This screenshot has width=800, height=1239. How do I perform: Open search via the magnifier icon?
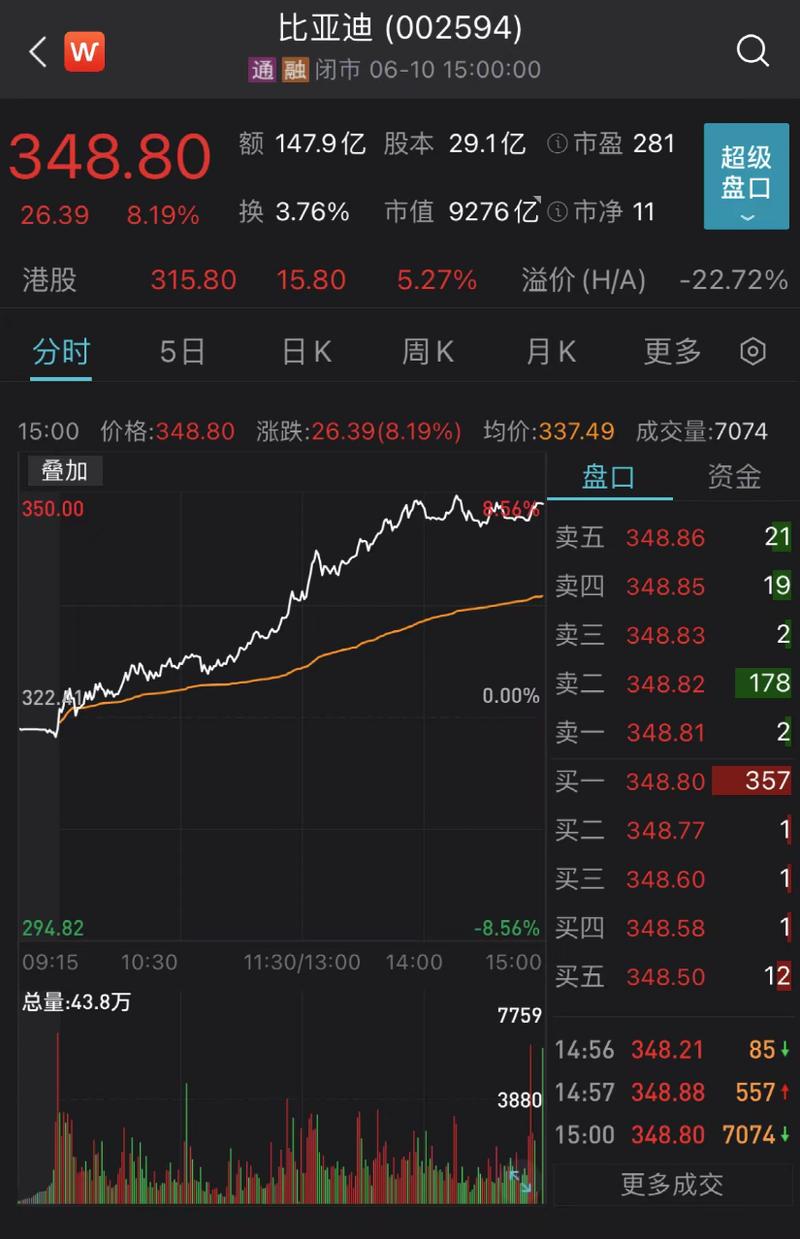(x=752, y=50)
